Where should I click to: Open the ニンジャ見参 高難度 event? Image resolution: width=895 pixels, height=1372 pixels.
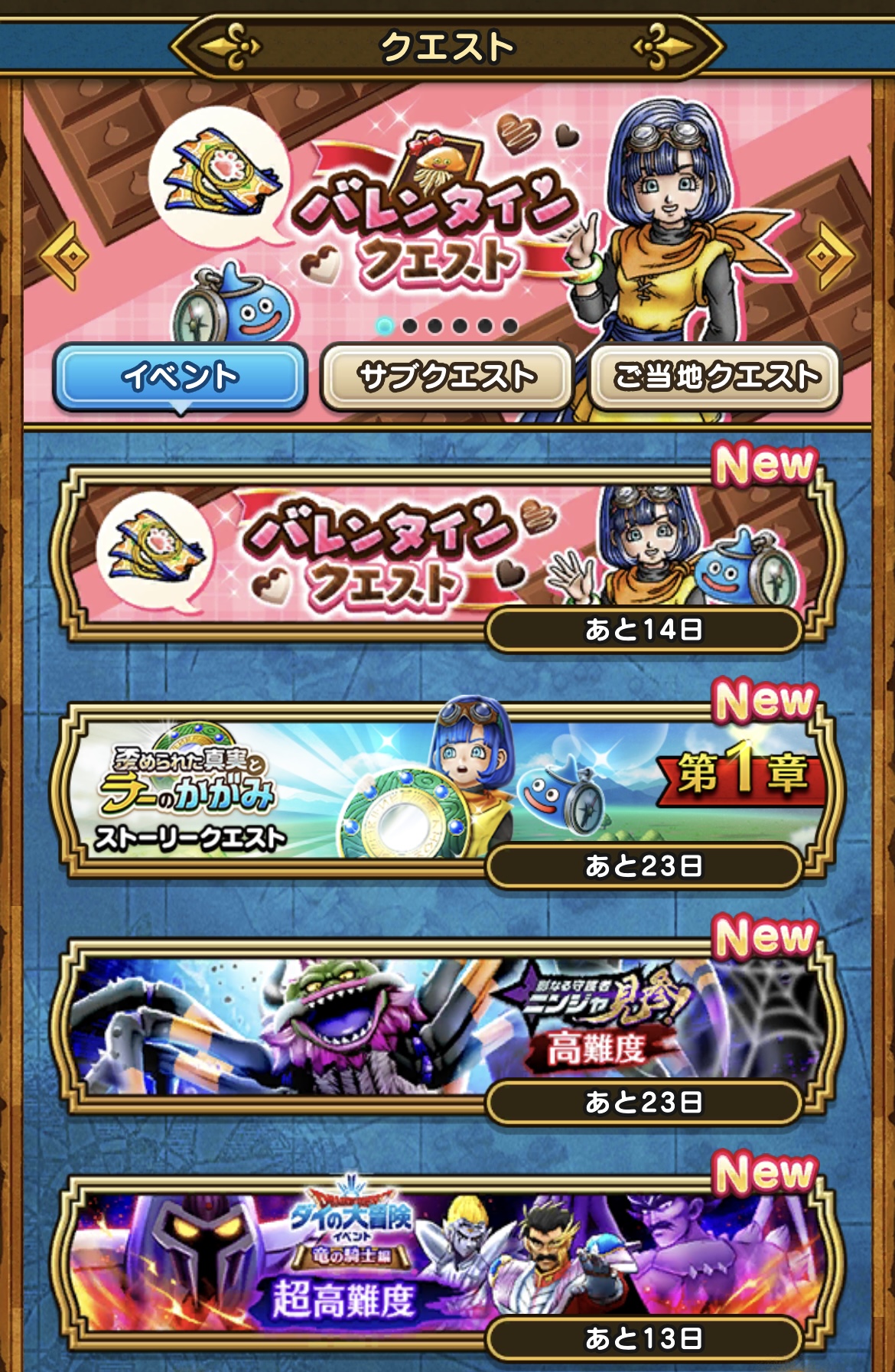[x=447, y=1025]
